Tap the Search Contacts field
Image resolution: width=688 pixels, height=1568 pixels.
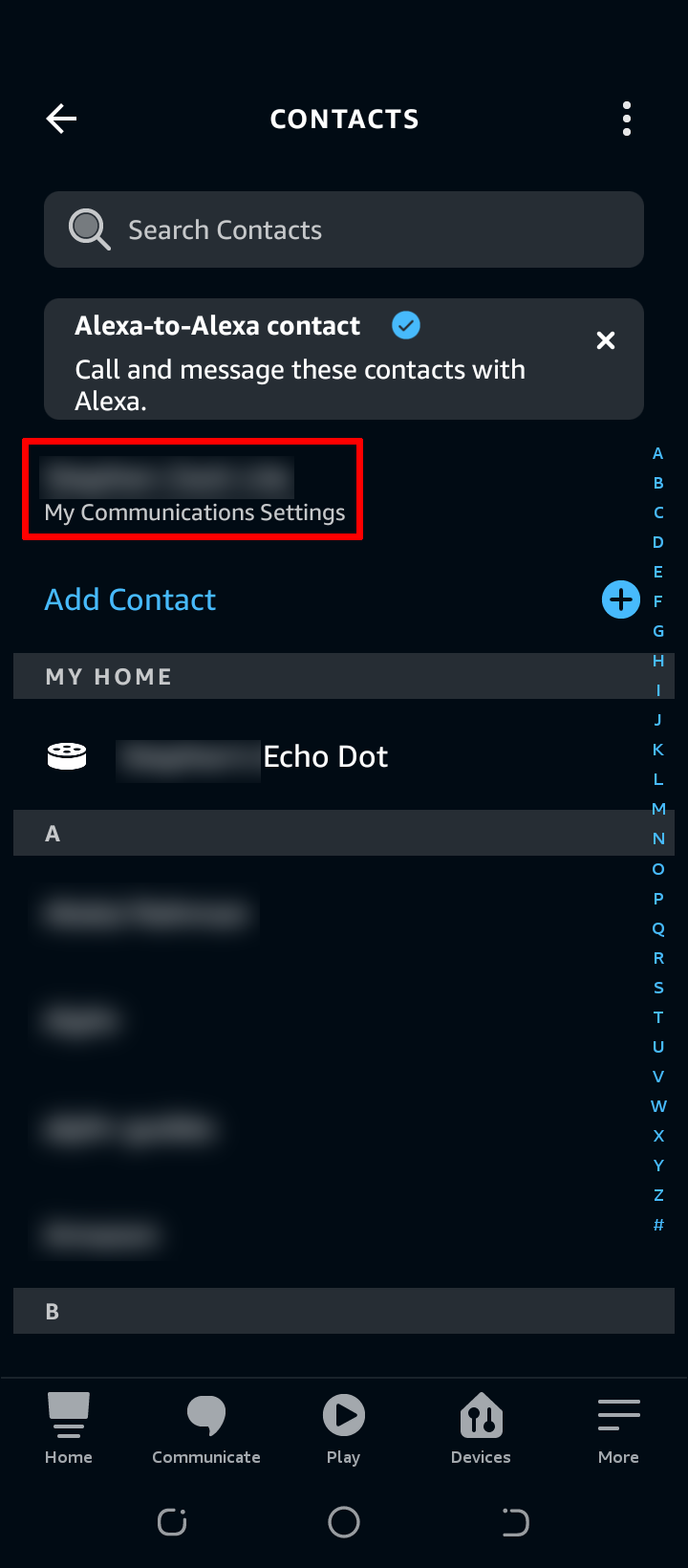(x=344, y=229)
